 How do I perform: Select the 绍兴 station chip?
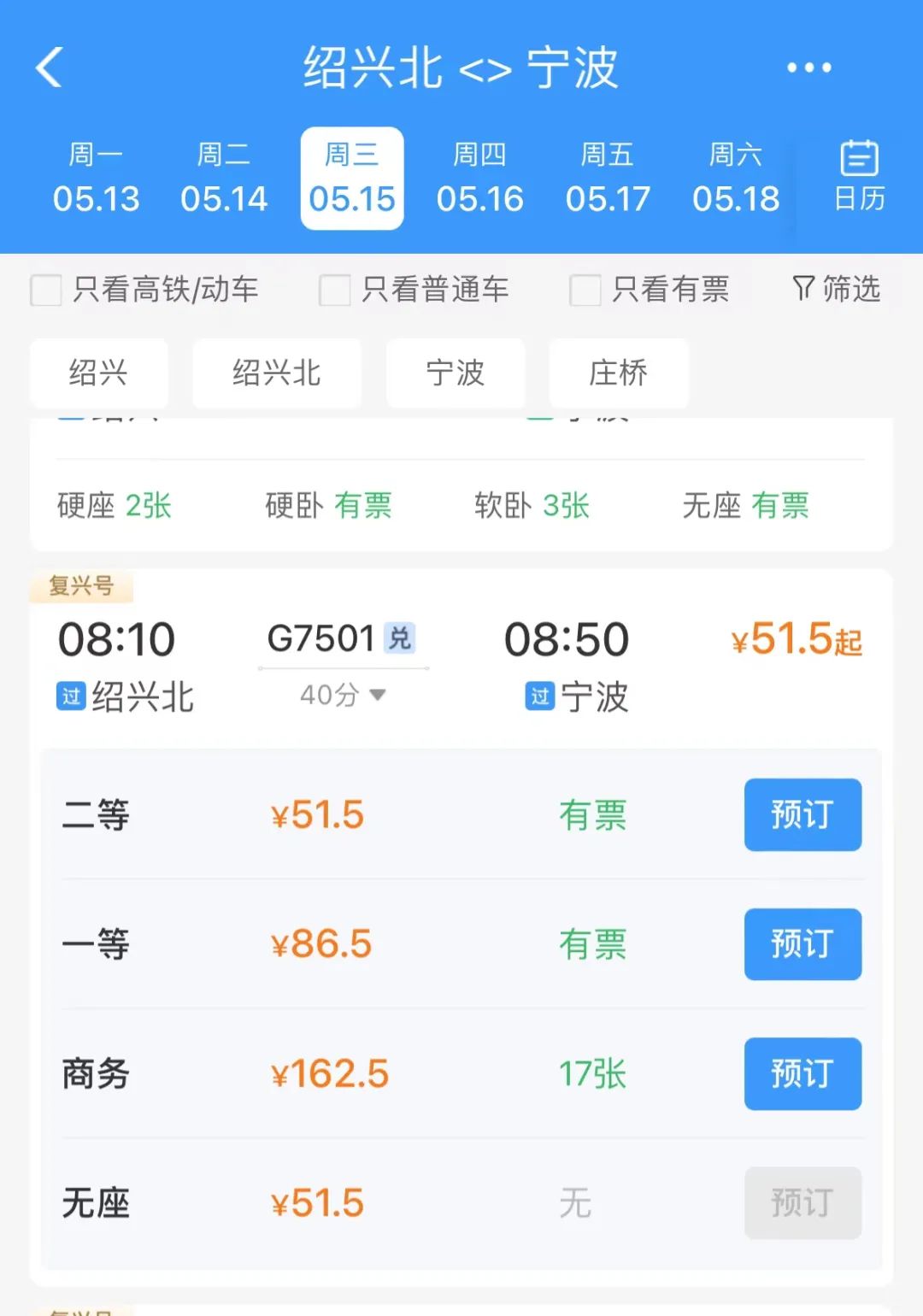click(x=98, y=373)
